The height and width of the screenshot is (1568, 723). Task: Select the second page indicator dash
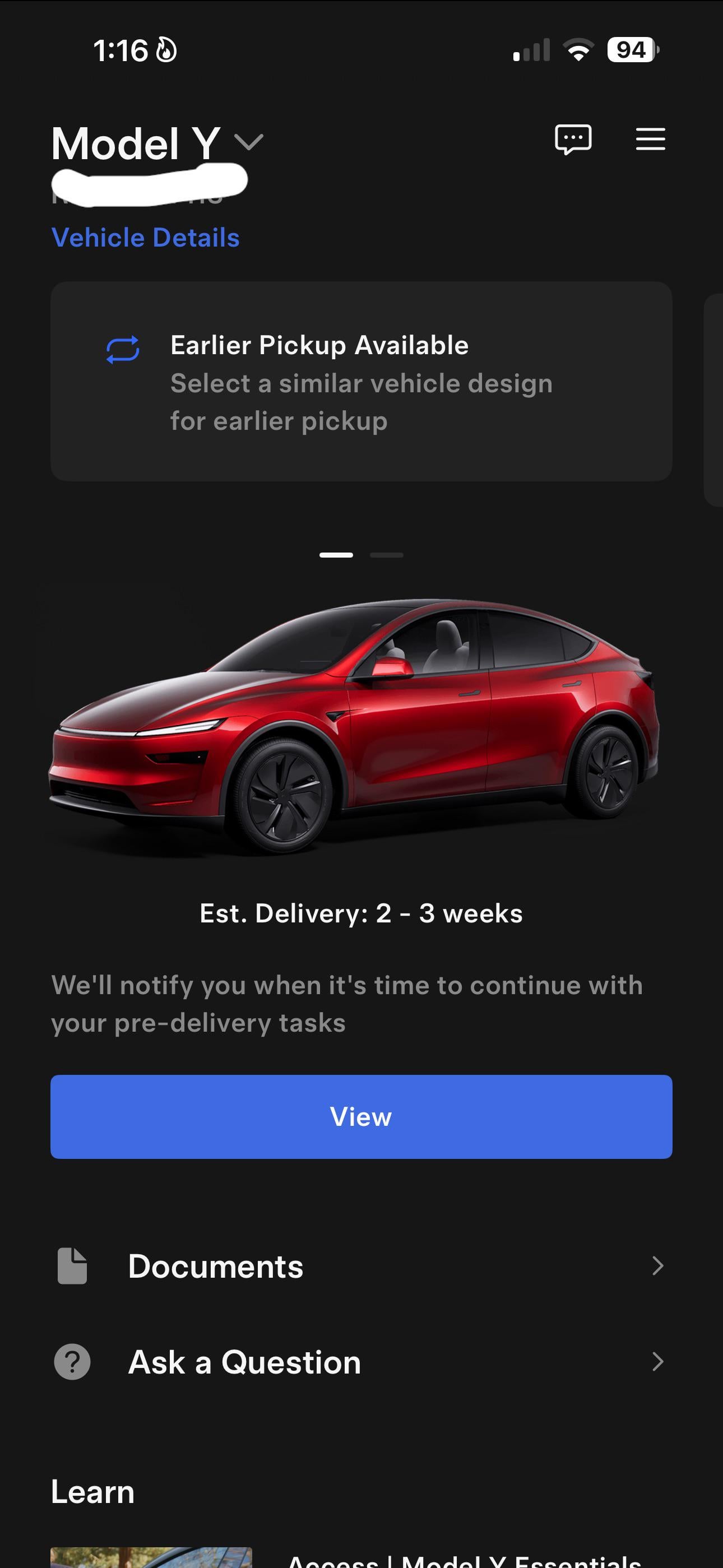(387, 555)
